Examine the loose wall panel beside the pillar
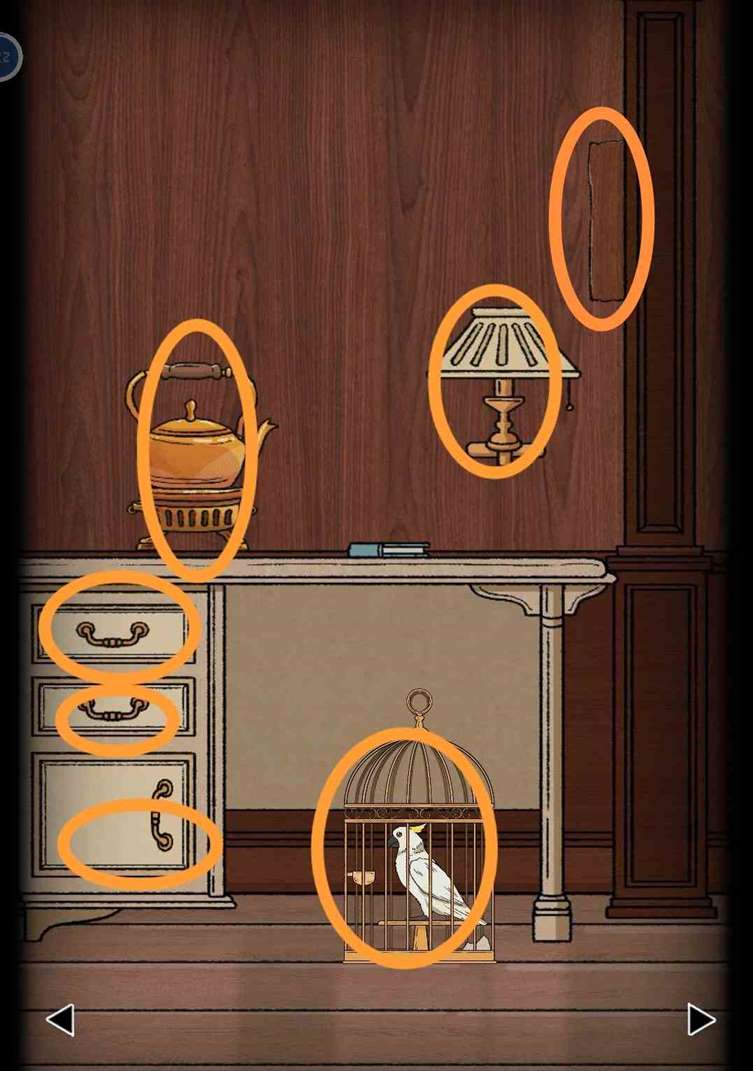Image resolution: width=753 pixels, height=1071 pixels. point(605,220)
